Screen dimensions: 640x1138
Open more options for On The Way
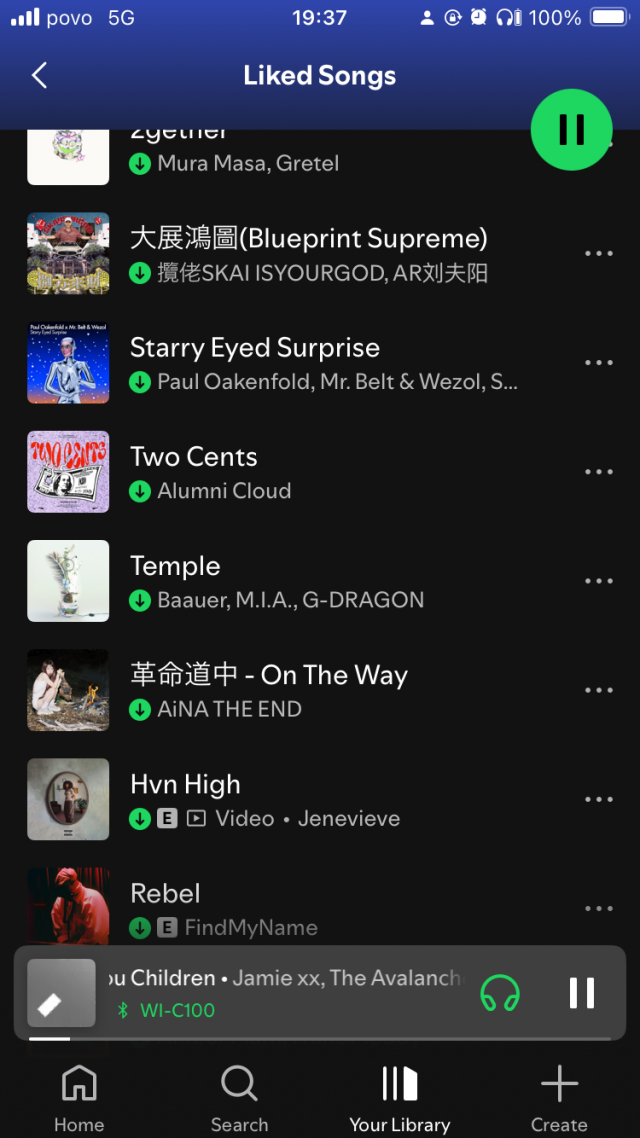[x=598, y=690]
